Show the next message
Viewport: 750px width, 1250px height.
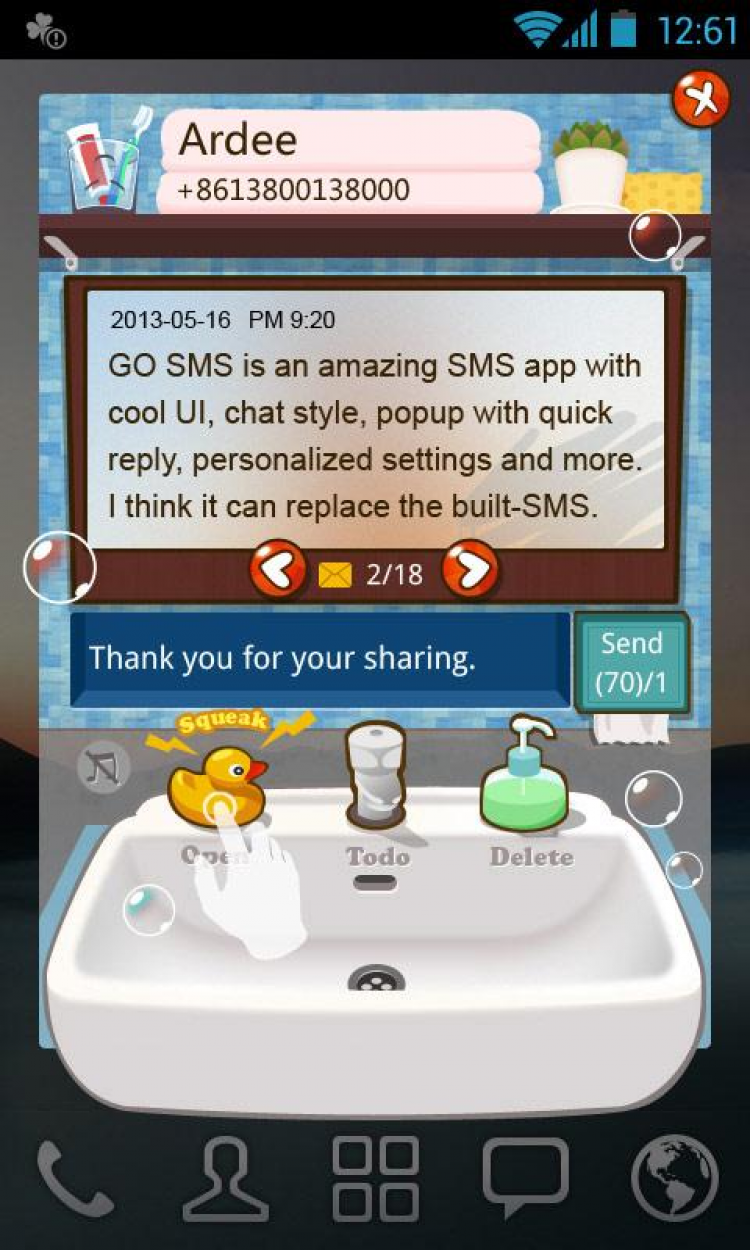pyautogui.click(x=470, y=571)
